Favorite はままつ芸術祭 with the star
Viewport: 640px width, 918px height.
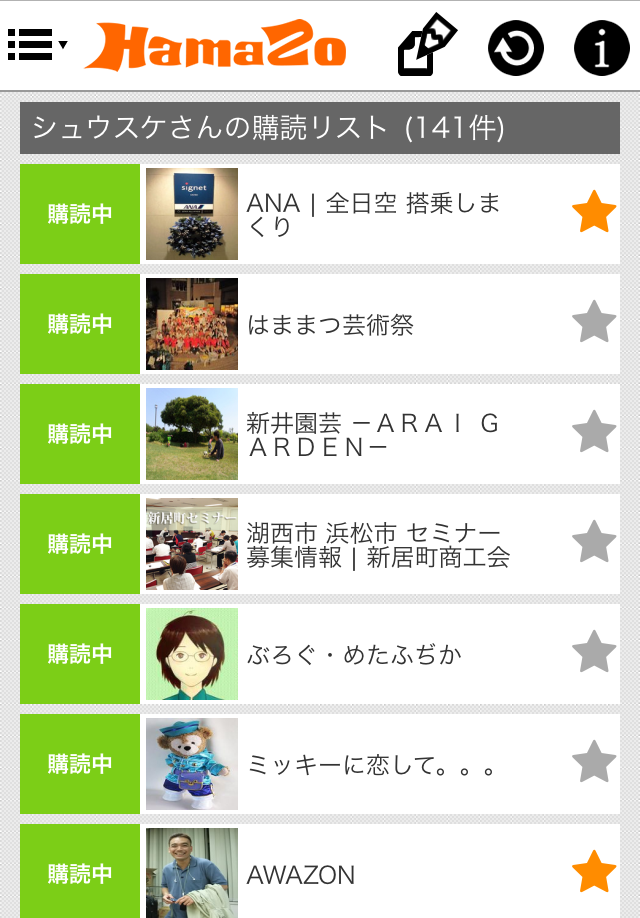click(594, 324)
